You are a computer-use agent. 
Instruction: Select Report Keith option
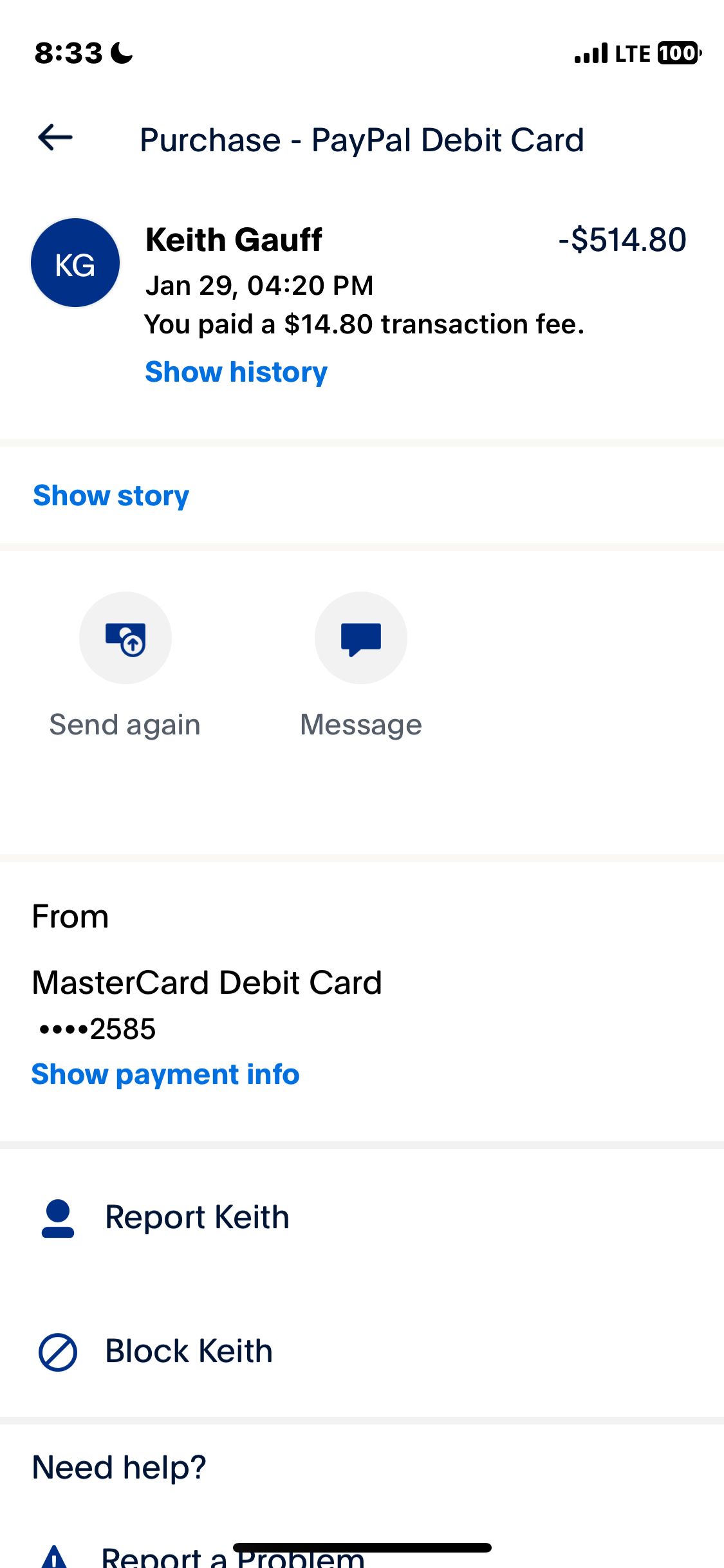[x=196, y=1217]
